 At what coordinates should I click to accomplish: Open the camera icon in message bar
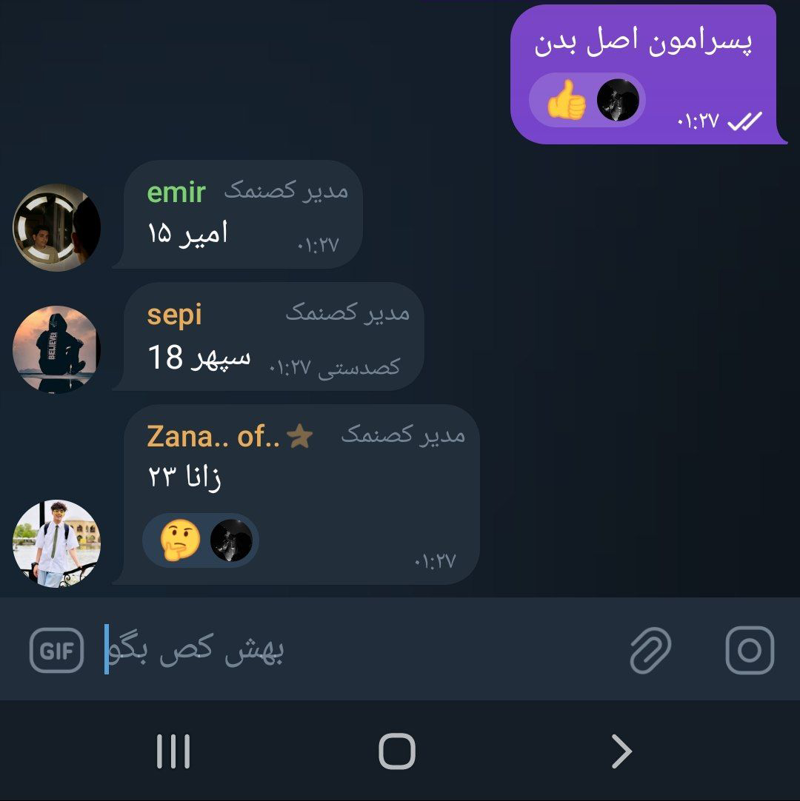[749, 651]
